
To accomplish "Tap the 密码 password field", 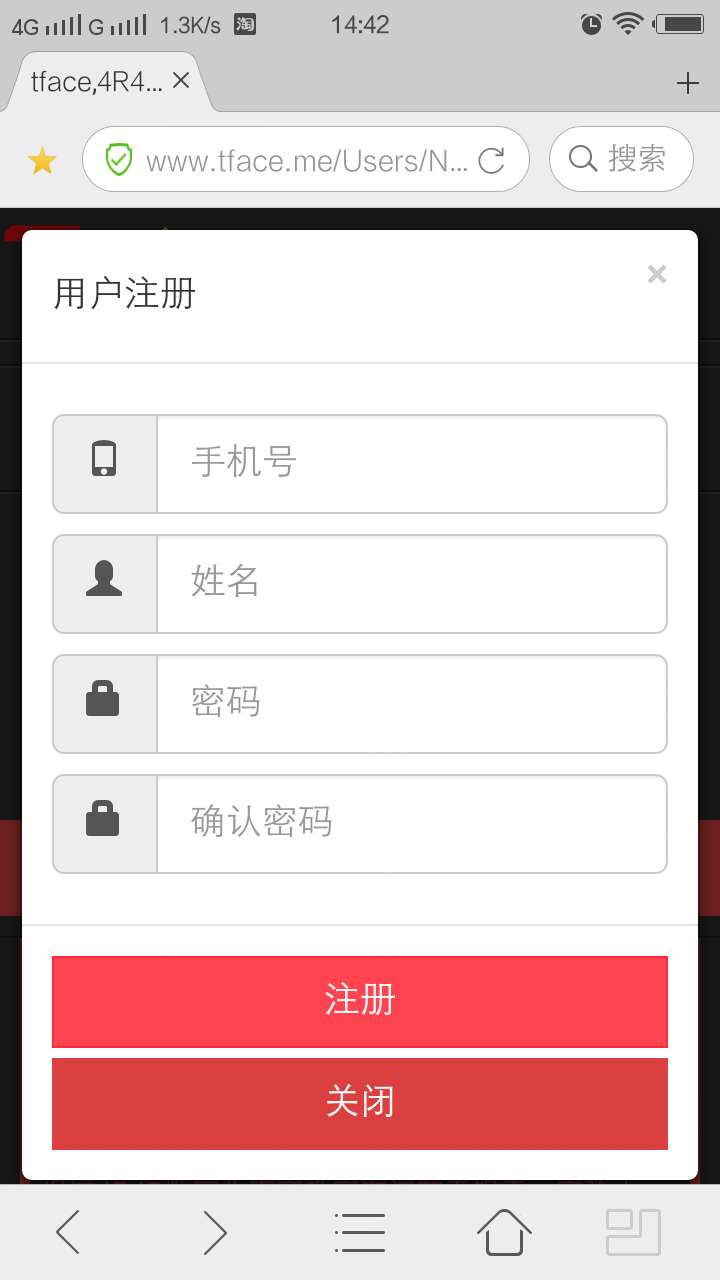I will pos(410,703).
